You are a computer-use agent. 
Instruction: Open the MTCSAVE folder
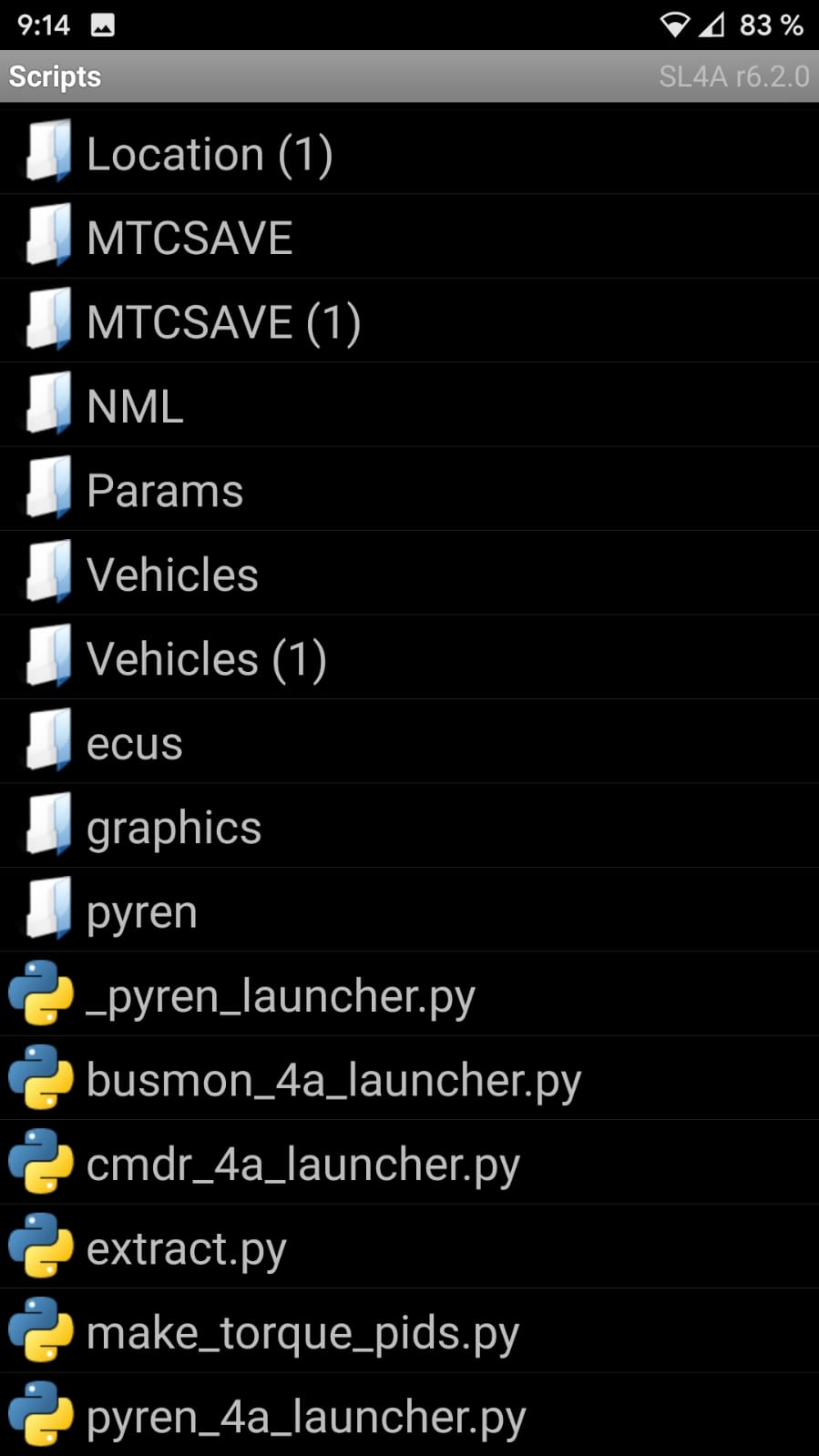coord(409,237)
